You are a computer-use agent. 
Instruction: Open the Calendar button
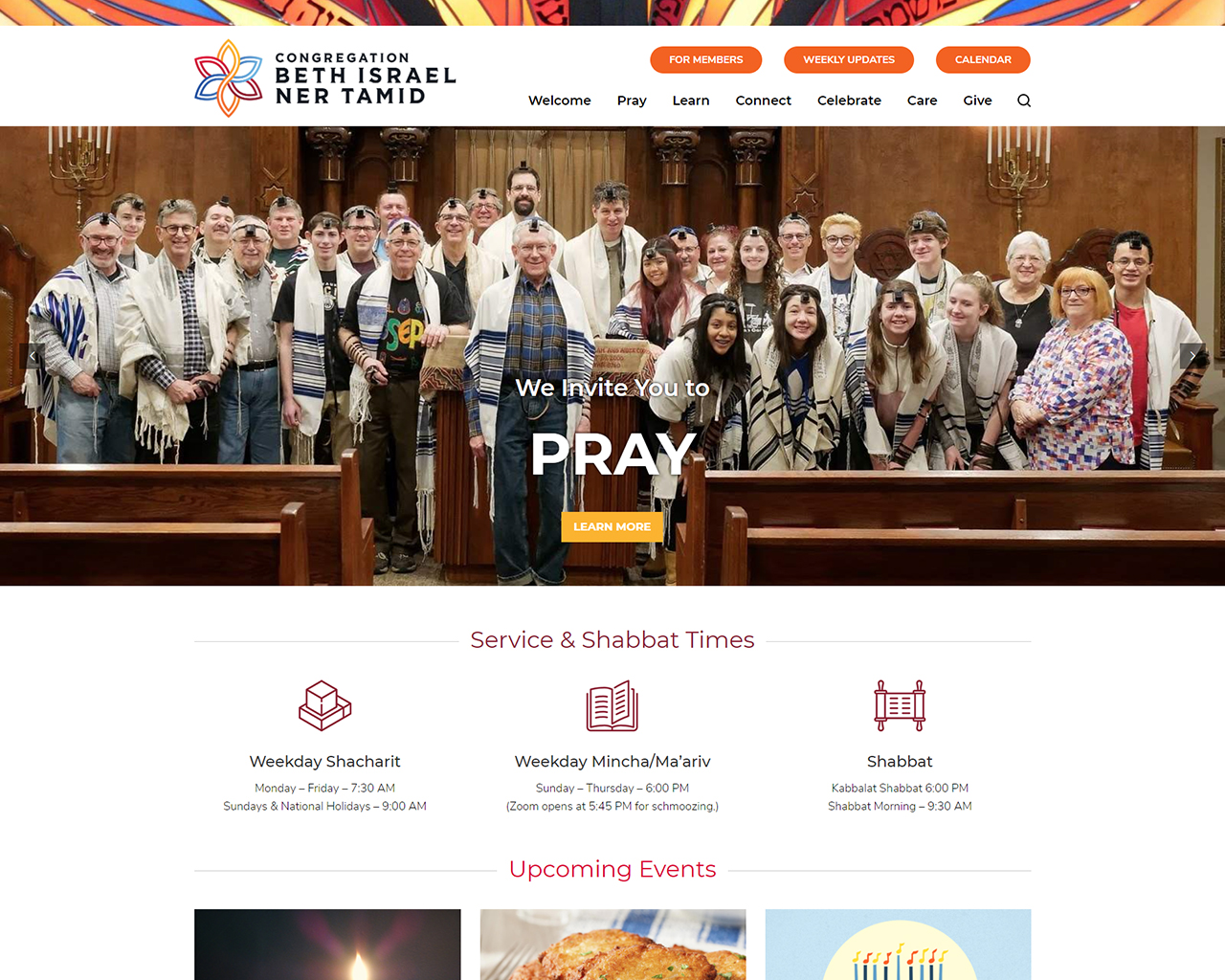(x=983, y=59)
